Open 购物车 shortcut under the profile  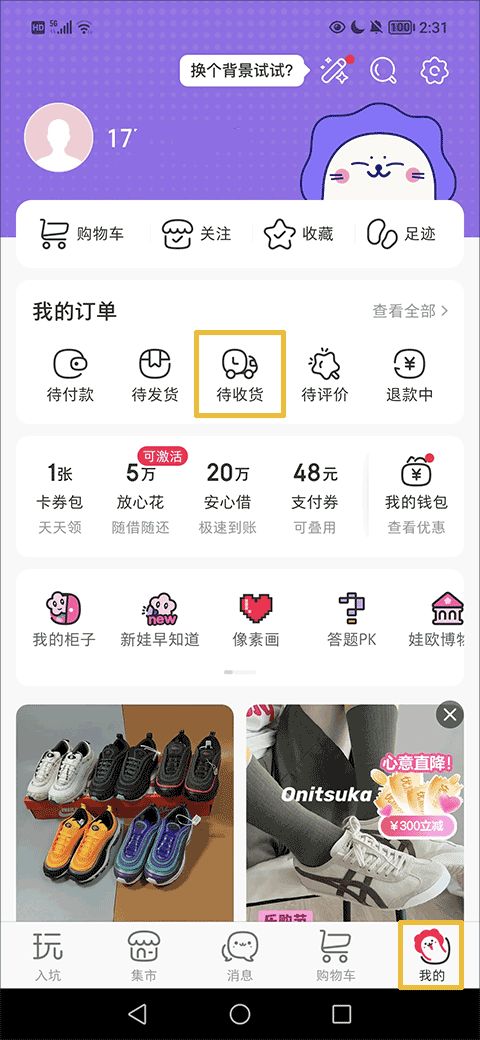(82, 233)
